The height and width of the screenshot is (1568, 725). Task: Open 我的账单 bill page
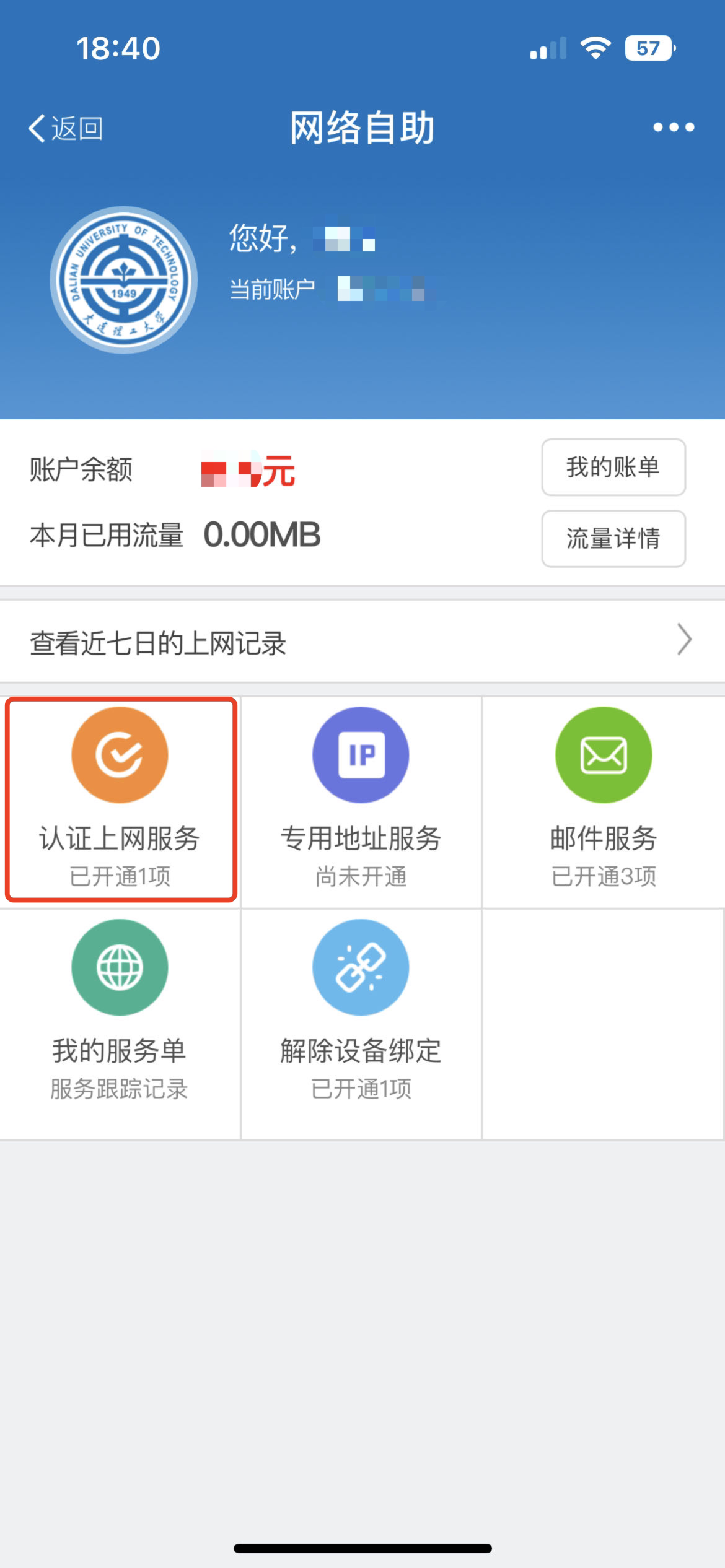[613, 468]
